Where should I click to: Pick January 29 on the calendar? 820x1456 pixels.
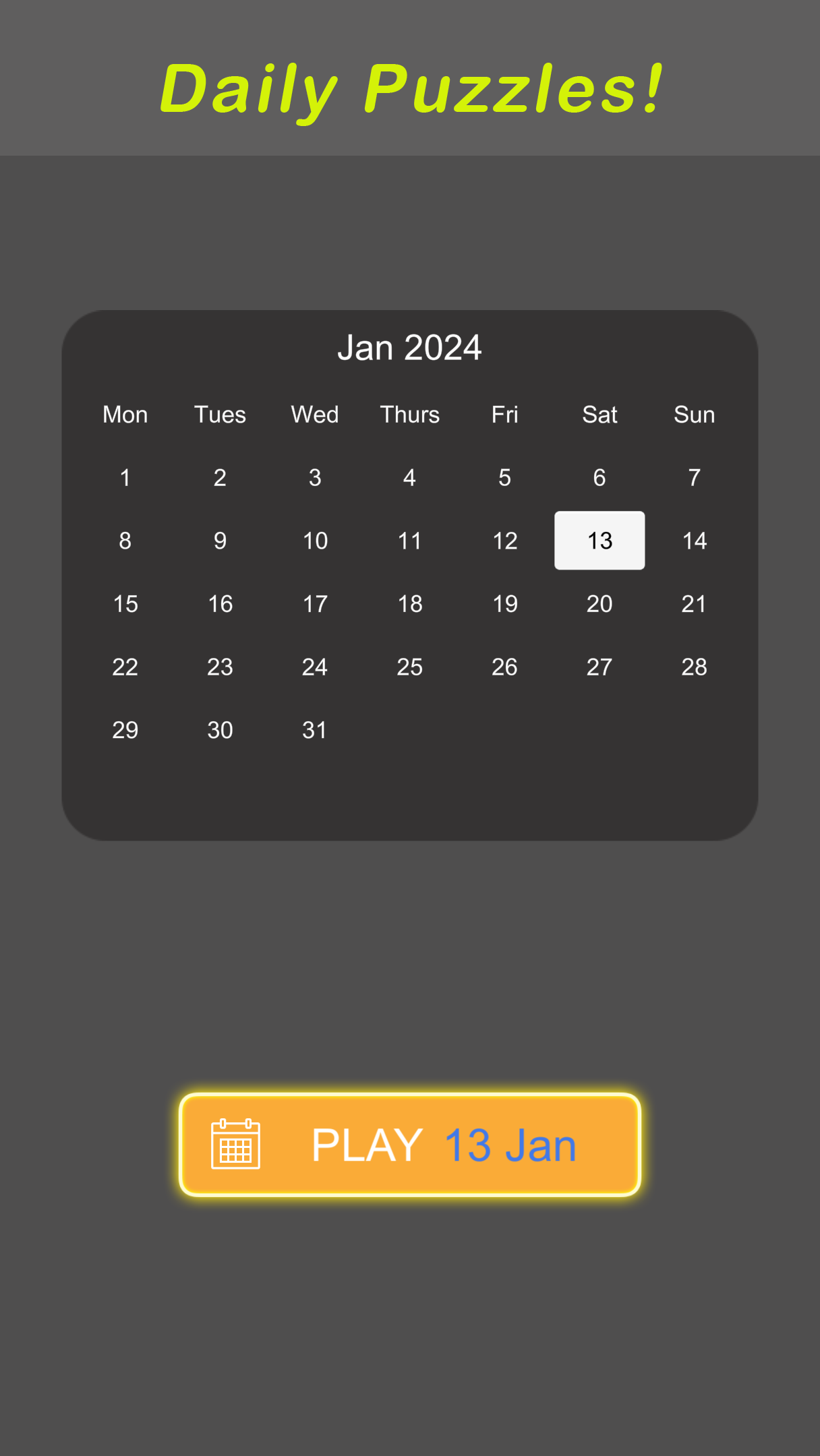[x=125, y=730]
